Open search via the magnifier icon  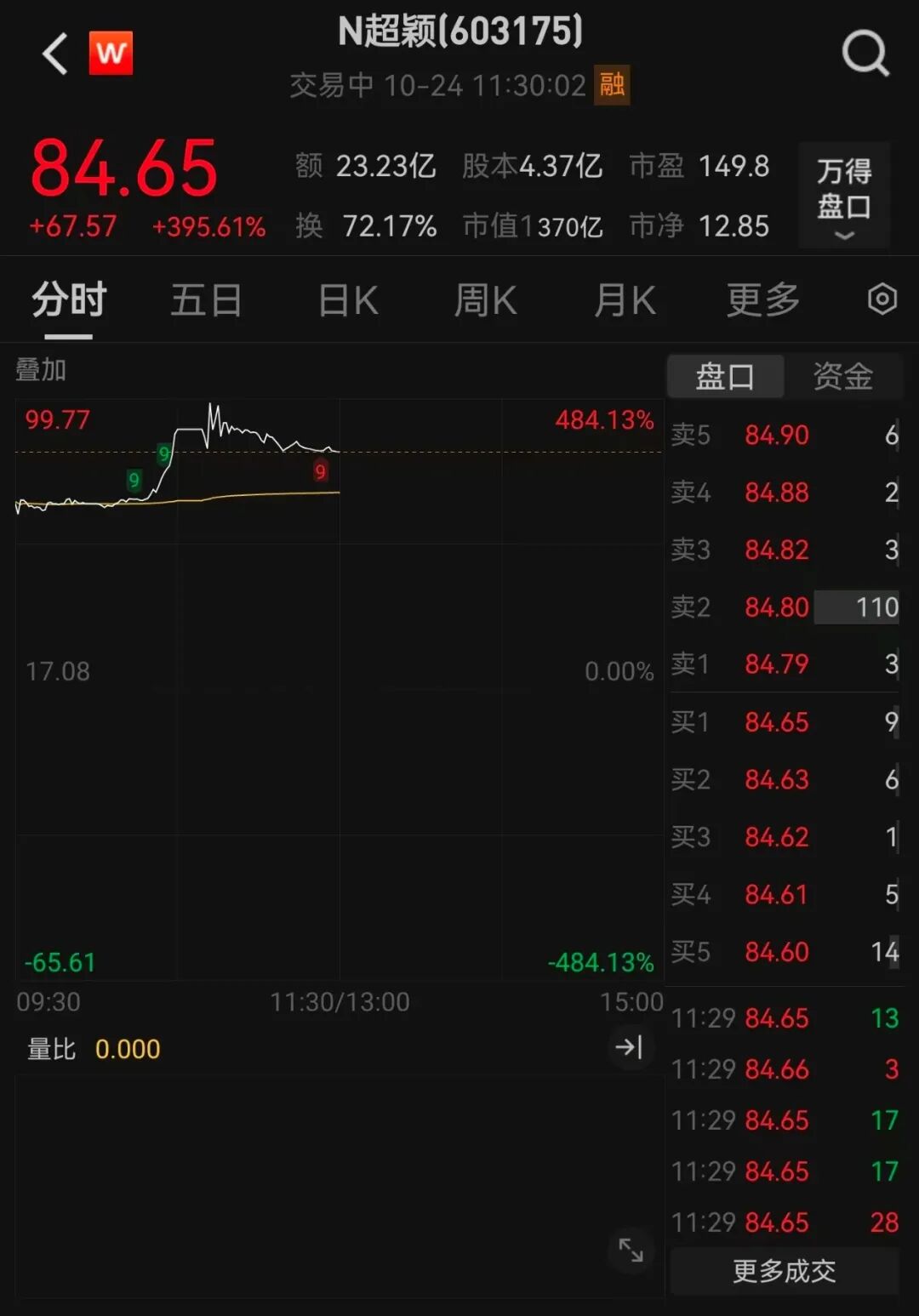coord(866,53)
